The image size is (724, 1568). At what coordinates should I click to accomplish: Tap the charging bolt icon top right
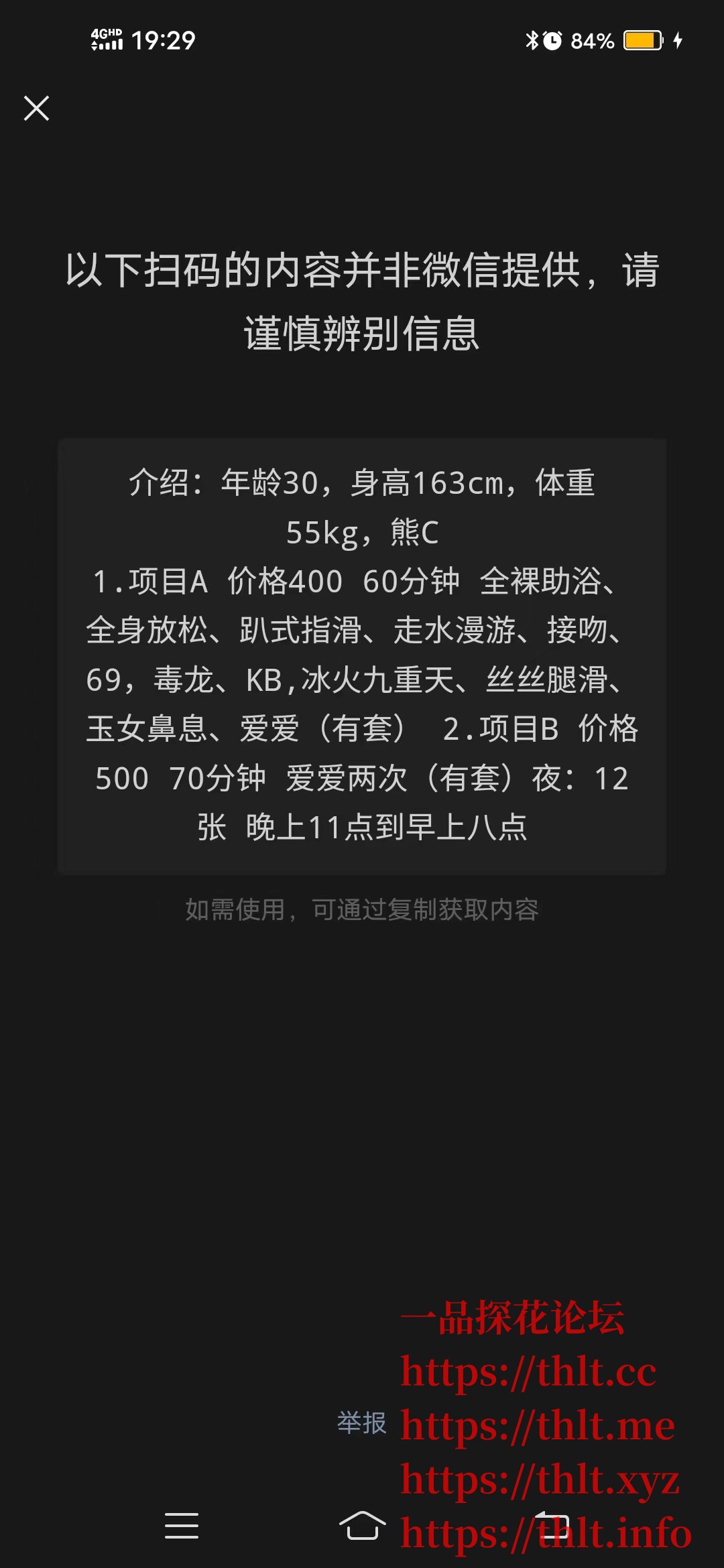(678, 41)
